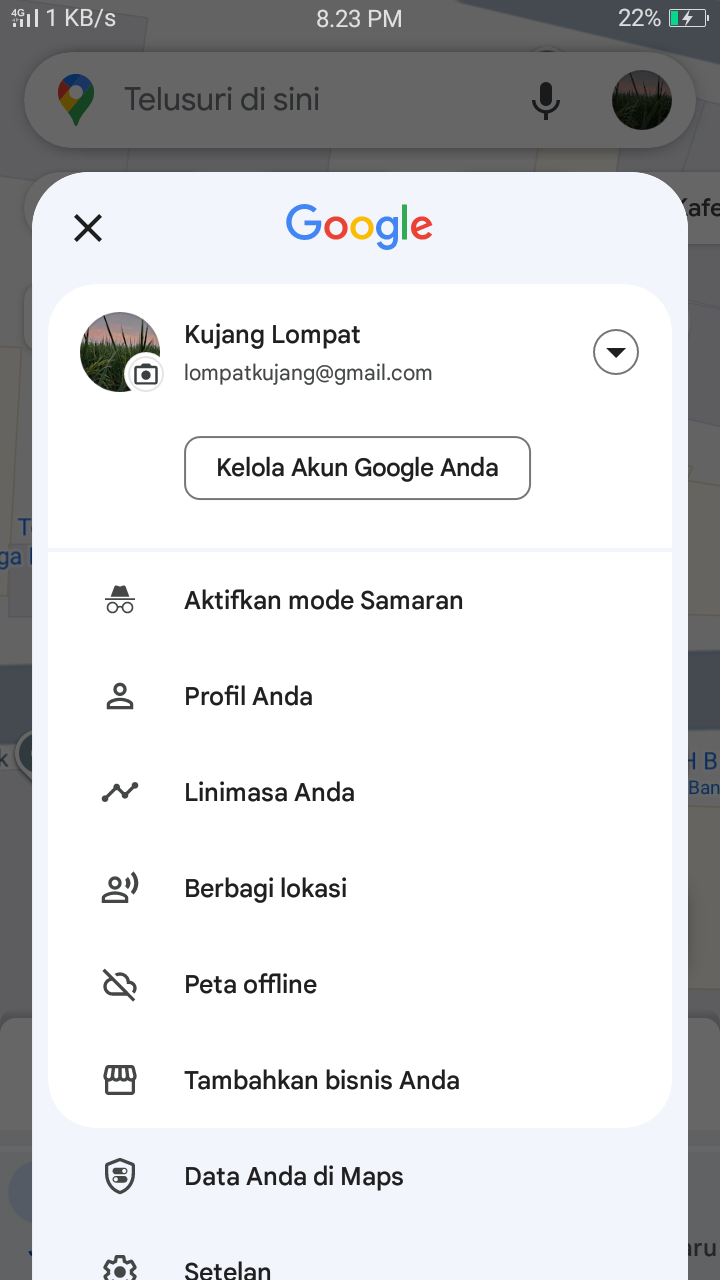Open Data Anda di Maps
The image size is (720, 1280).
[360, 1176]
